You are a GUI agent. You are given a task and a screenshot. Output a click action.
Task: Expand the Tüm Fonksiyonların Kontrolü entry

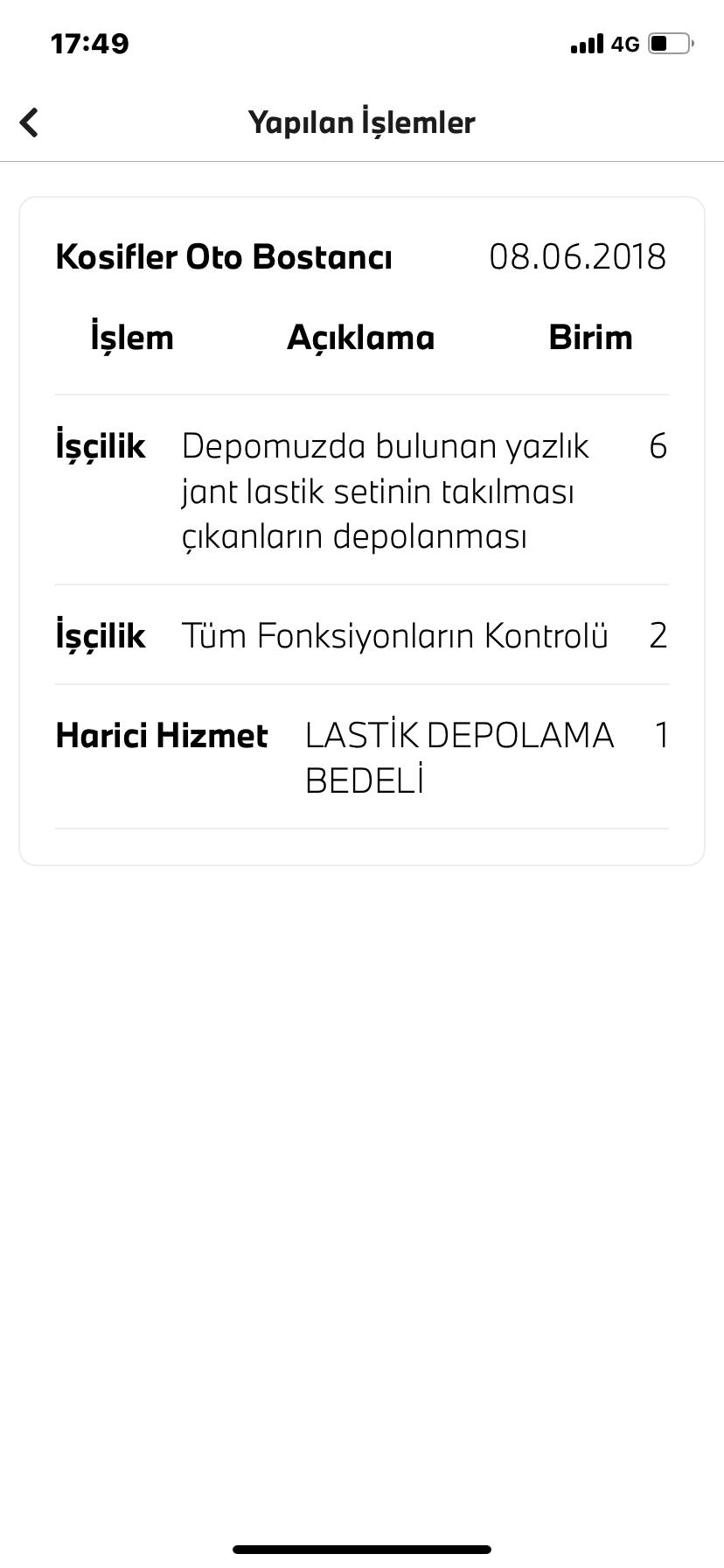[x=395, y=636]
